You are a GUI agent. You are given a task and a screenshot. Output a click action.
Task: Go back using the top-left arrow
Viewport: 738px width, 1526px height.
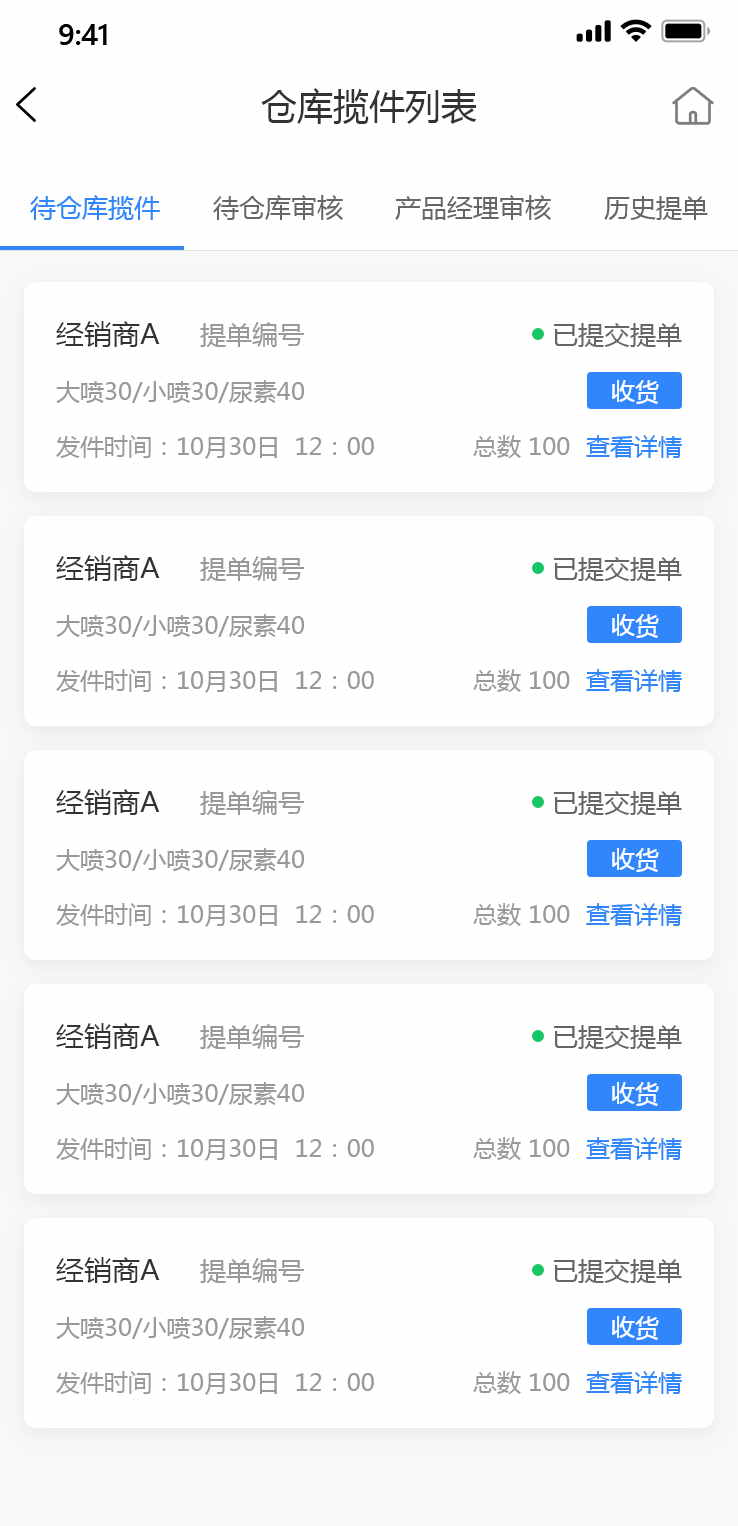point(27,105)
